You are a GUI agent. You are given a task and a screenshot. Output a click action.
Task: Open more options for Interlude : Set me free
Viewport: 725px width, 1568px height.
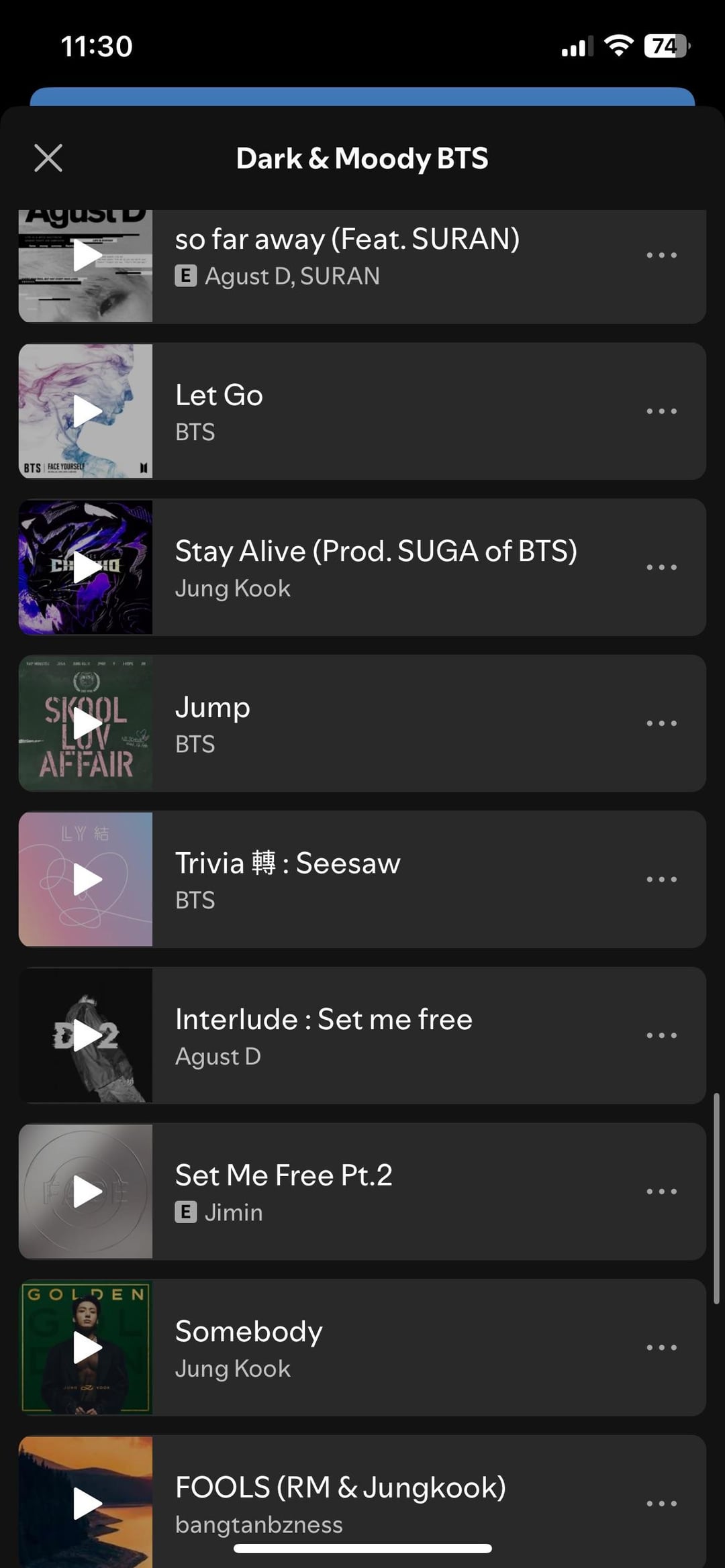(x=661, y=1035)
